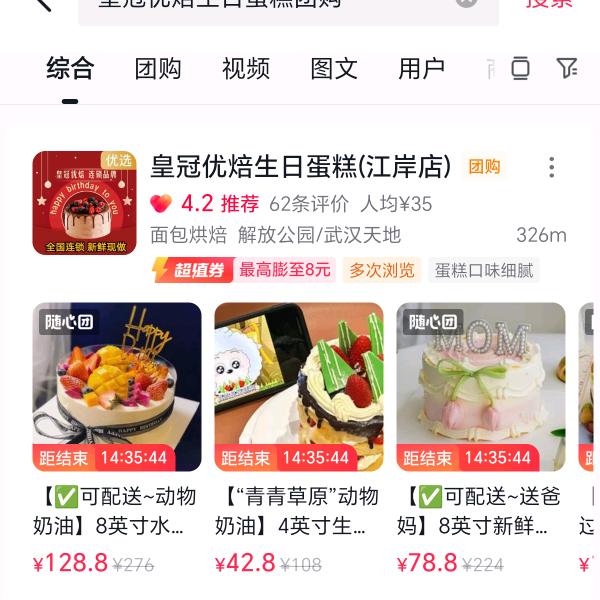Tap the 超值券 coupon tag
This screenshot has height=600, width=600.
189,270
